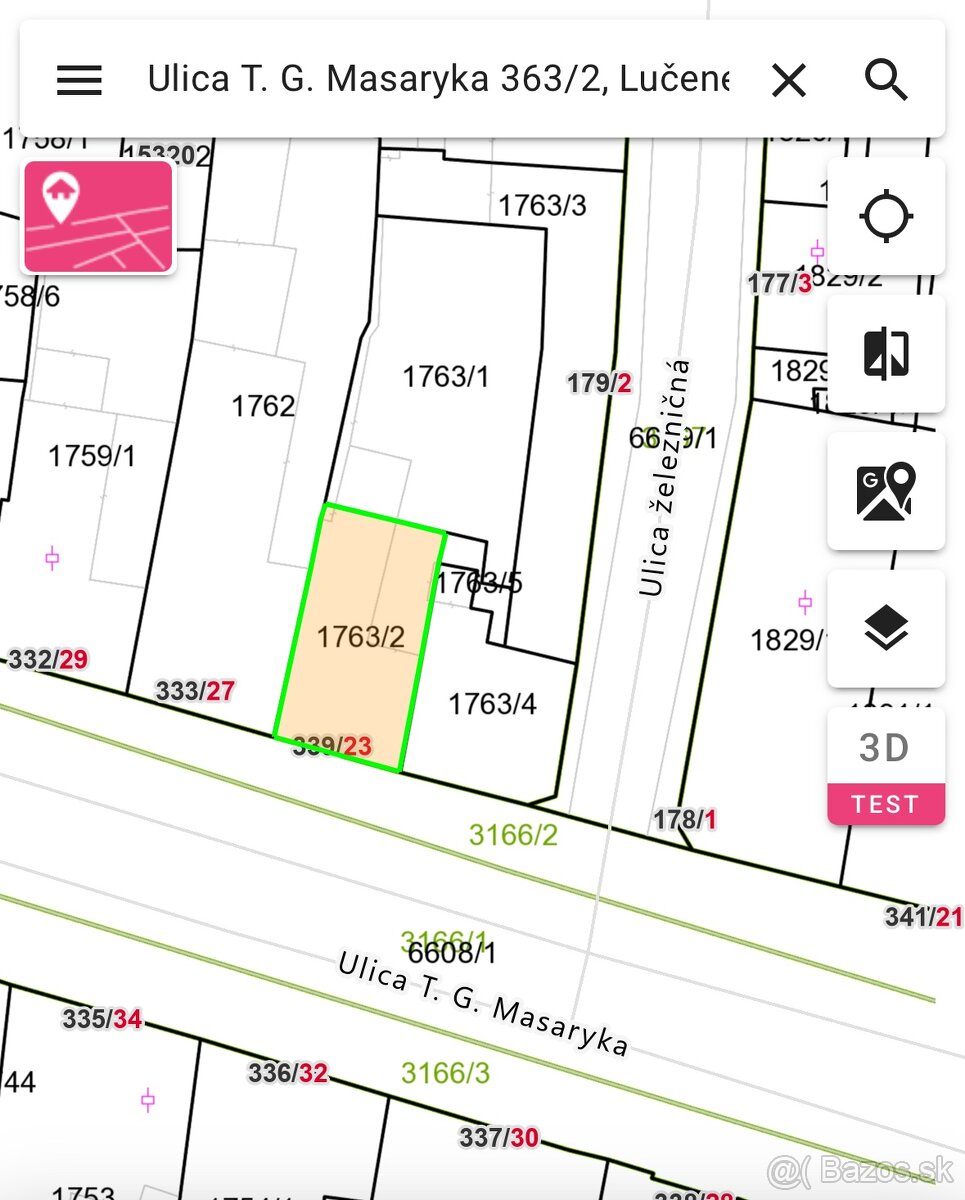Open the hamburger navigation menu
Viewport: 965px width, 1200px height.
point(79,81)
